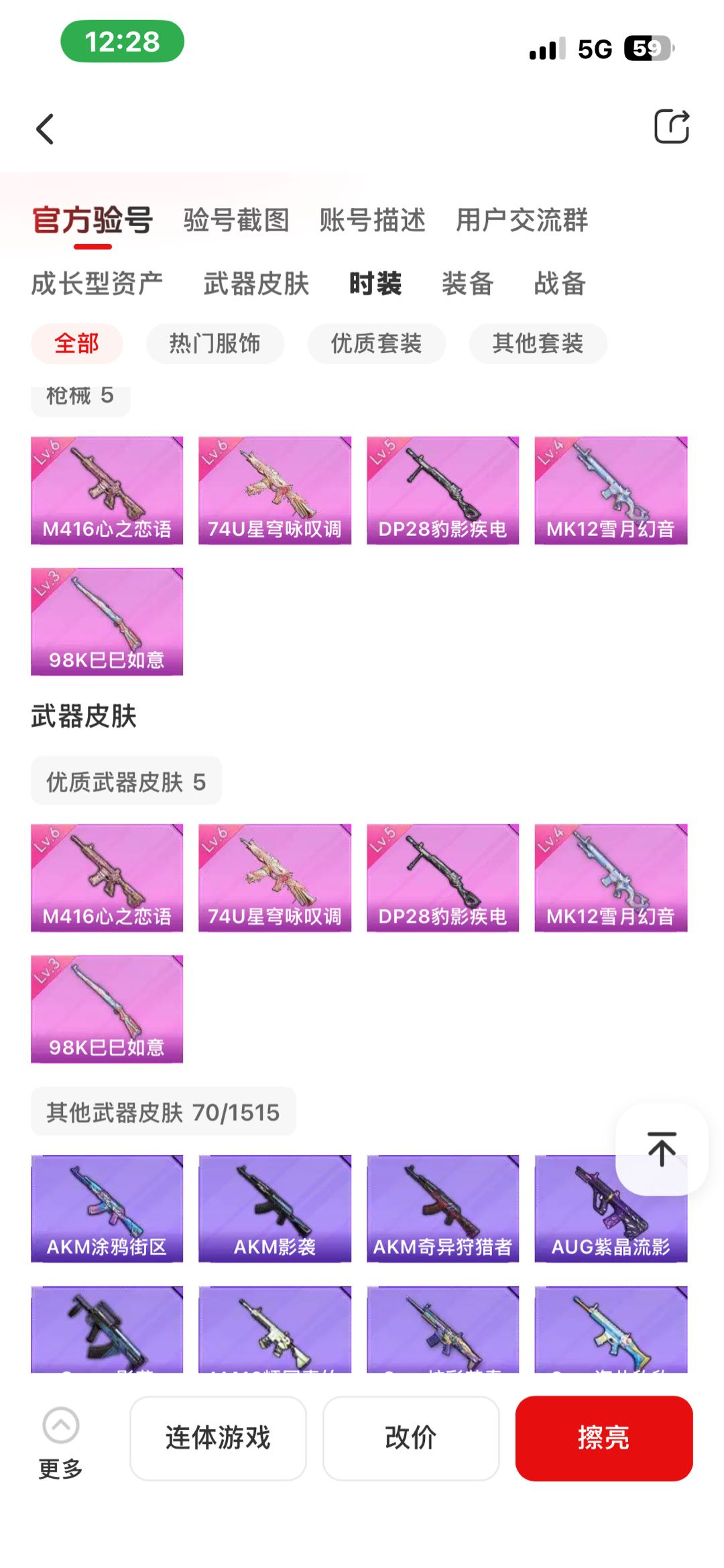Go back using the back arrow
This screenshot has height=1568, width=724.
point(45,129)
